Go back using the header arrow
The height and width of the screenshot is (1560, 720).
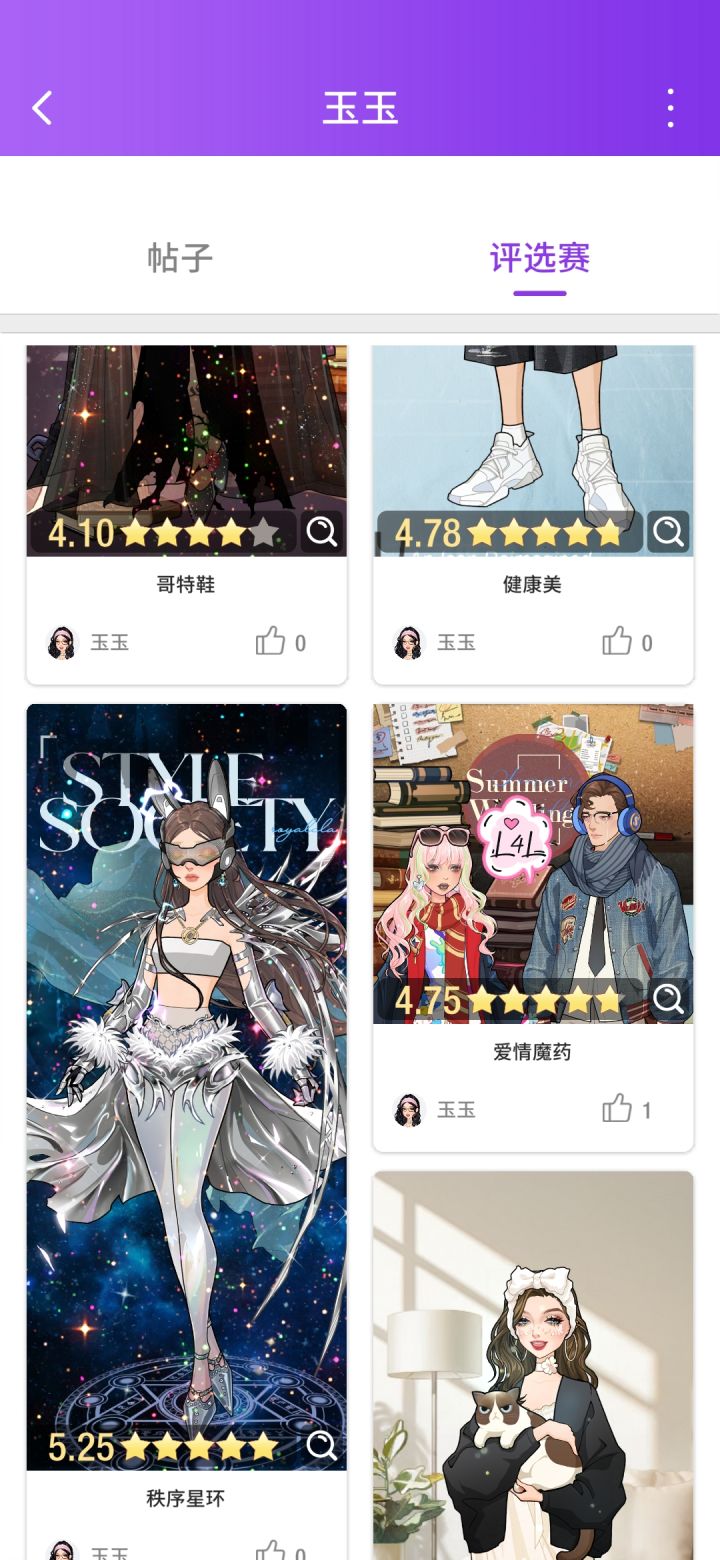point(42,108)
